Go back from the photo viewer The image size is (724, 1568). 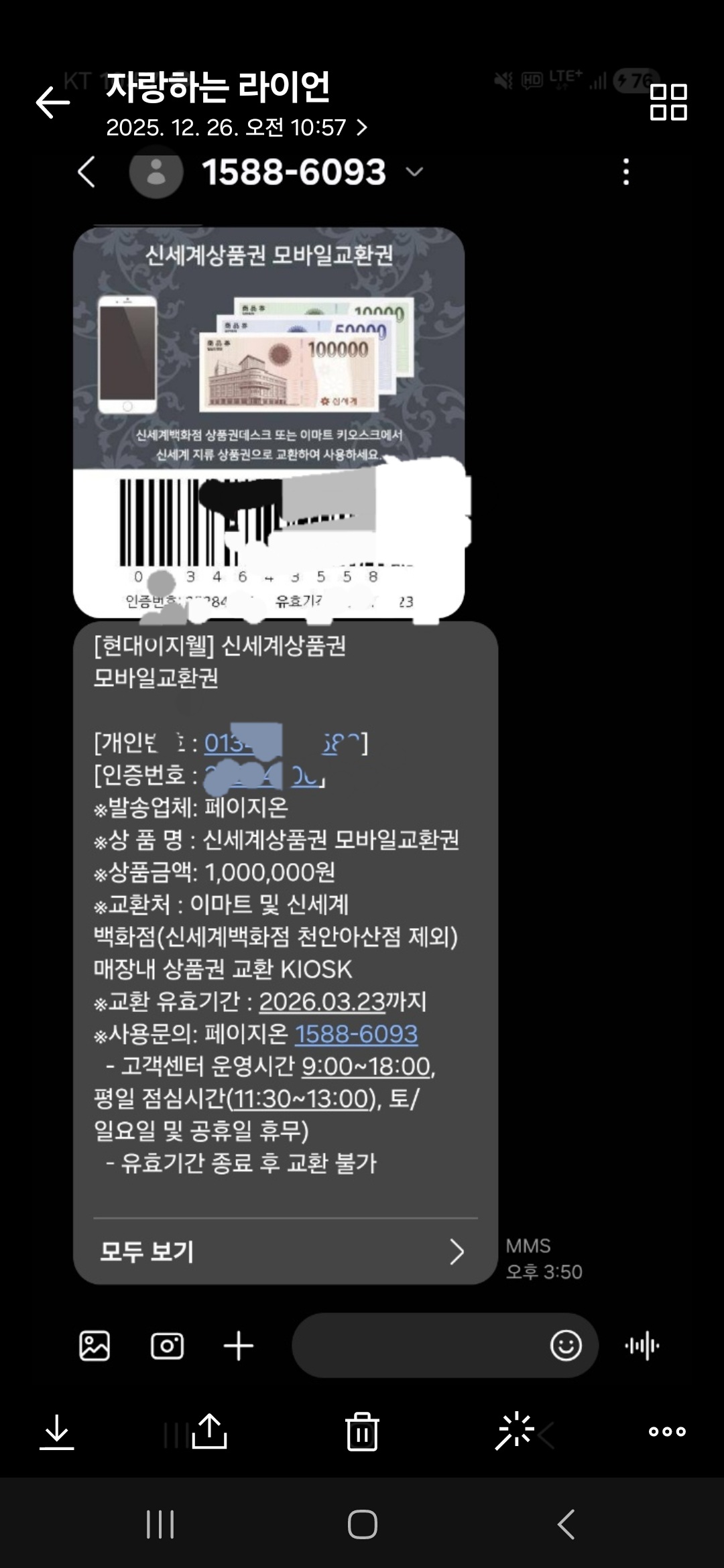52,103
